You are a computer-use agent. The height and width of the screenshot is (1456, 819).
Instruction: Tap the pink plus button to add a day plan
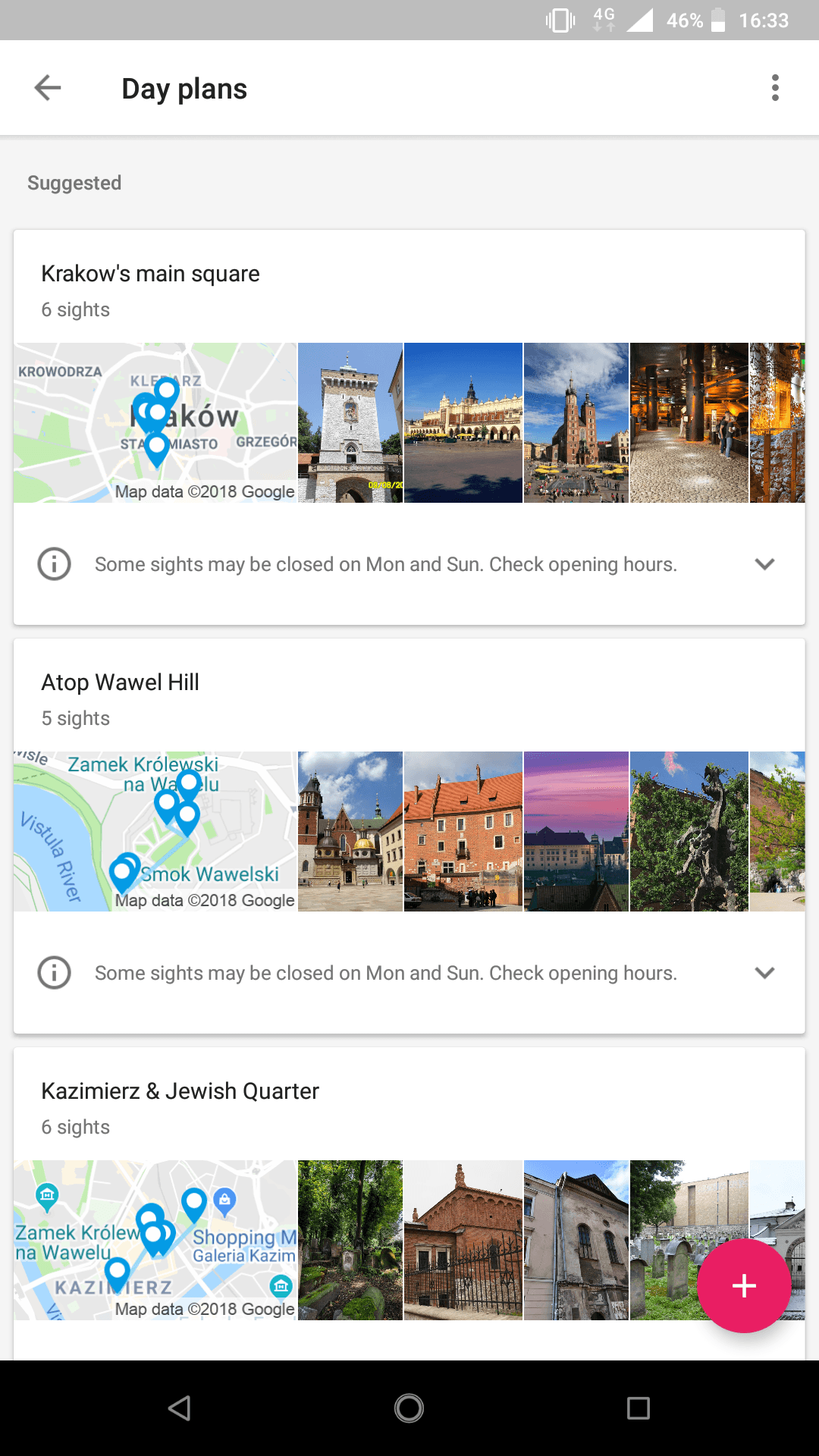click(x=743, y=1285)
